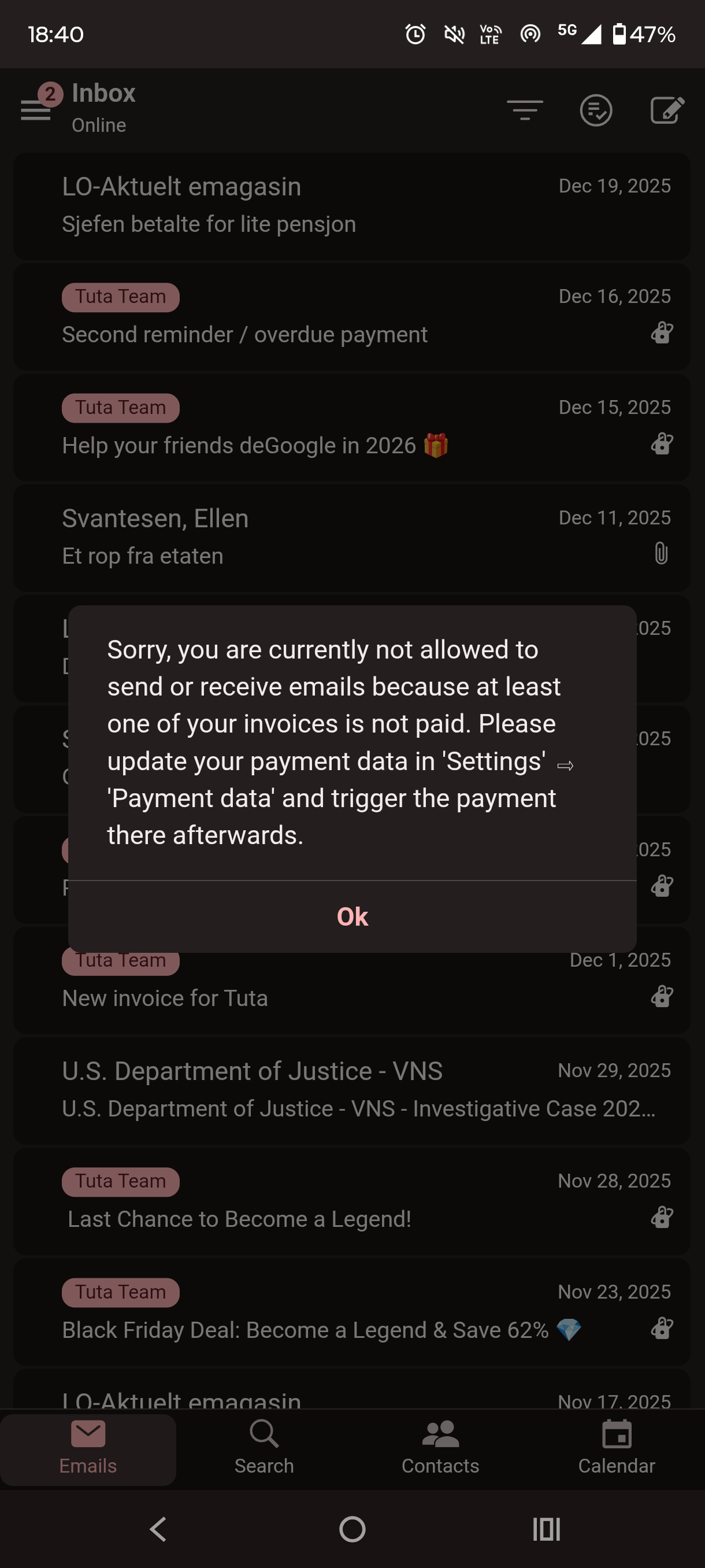Open the mail filter options
The image size is (705, 1568).
click(524, 110)
